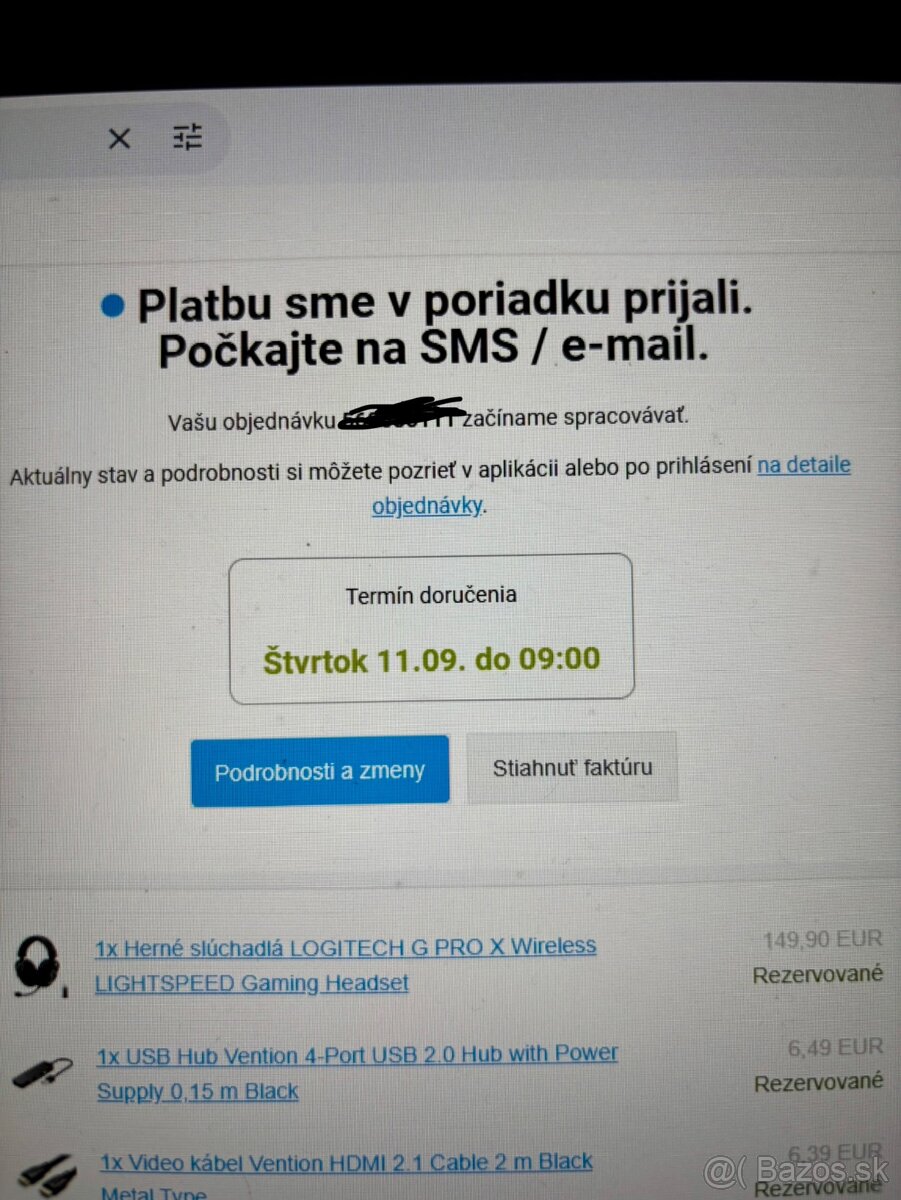Tap the Podrobnosti a zmeny button
Viewport: 901px width, 1200px height.
pyautogui.click(x=320, y=771)
